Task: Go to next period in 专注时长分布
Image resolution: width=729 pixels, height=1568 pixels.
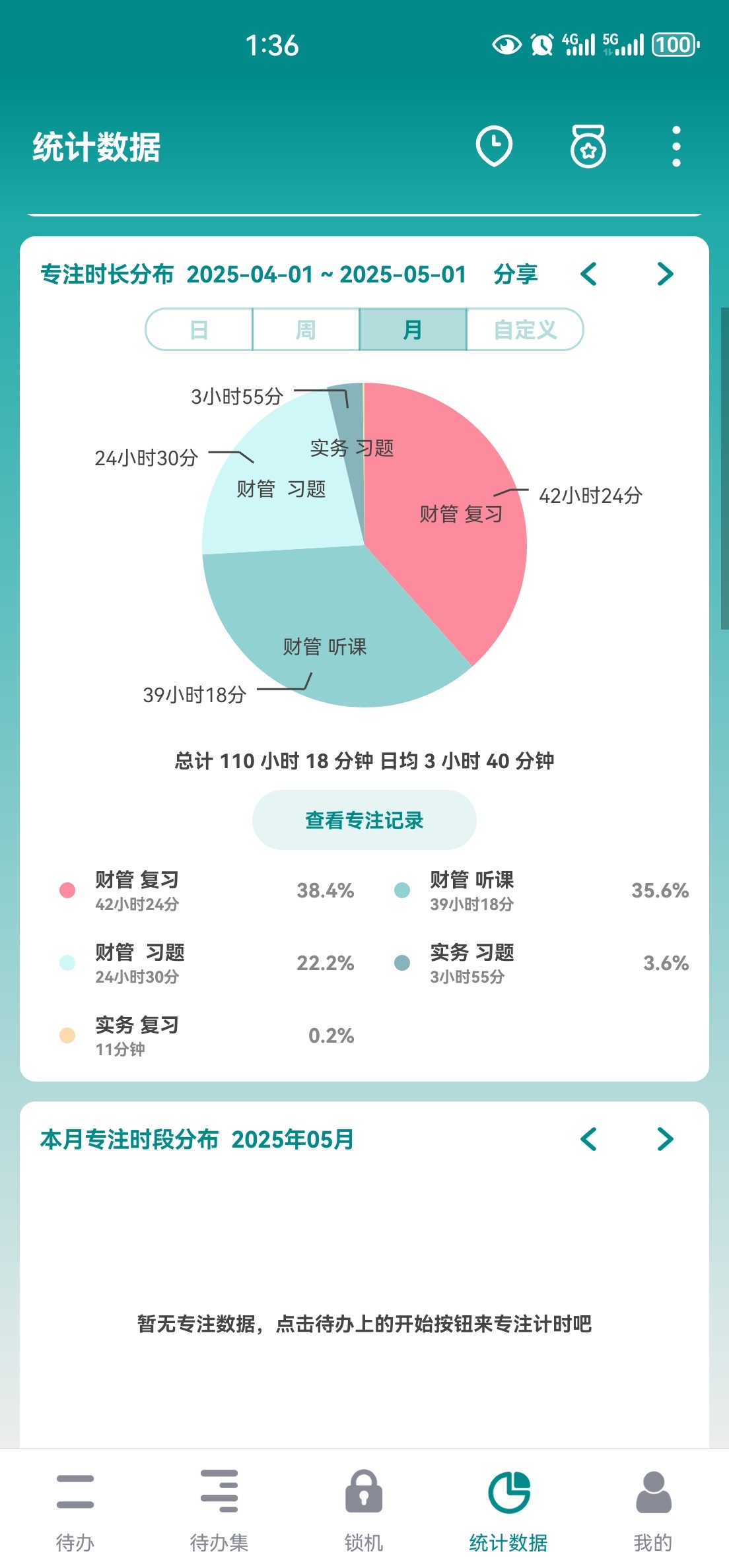Action: click(x=665, y=274)
